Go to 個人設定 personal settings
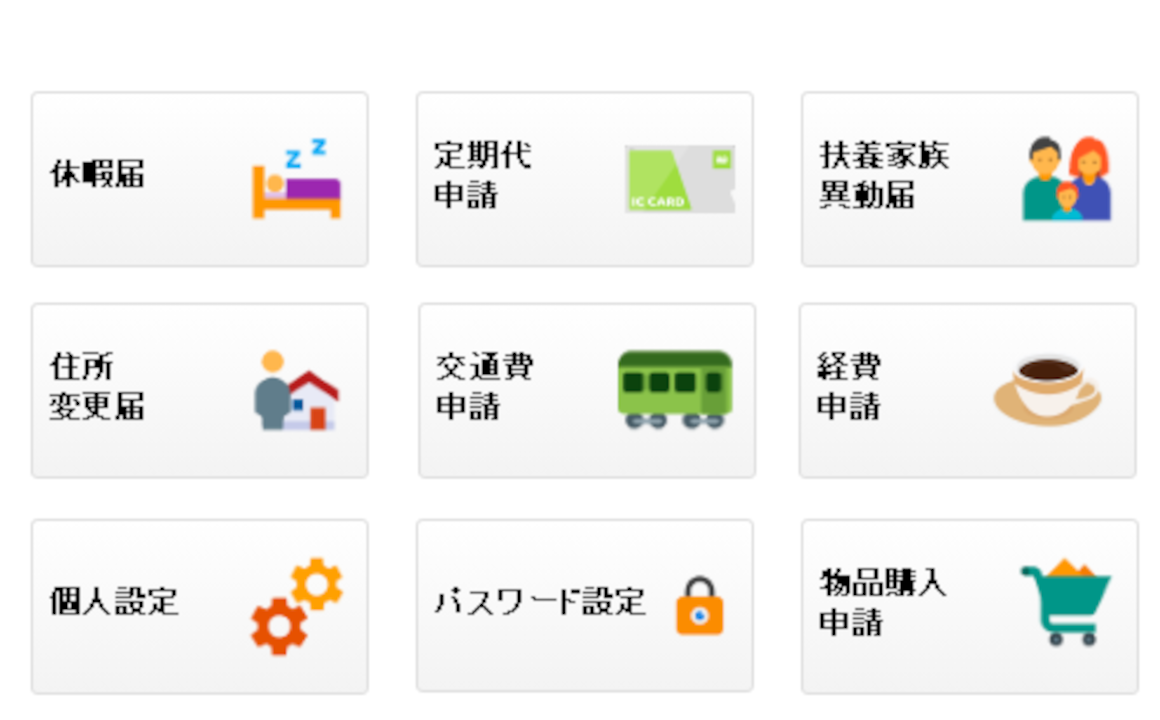 (199, 605)
